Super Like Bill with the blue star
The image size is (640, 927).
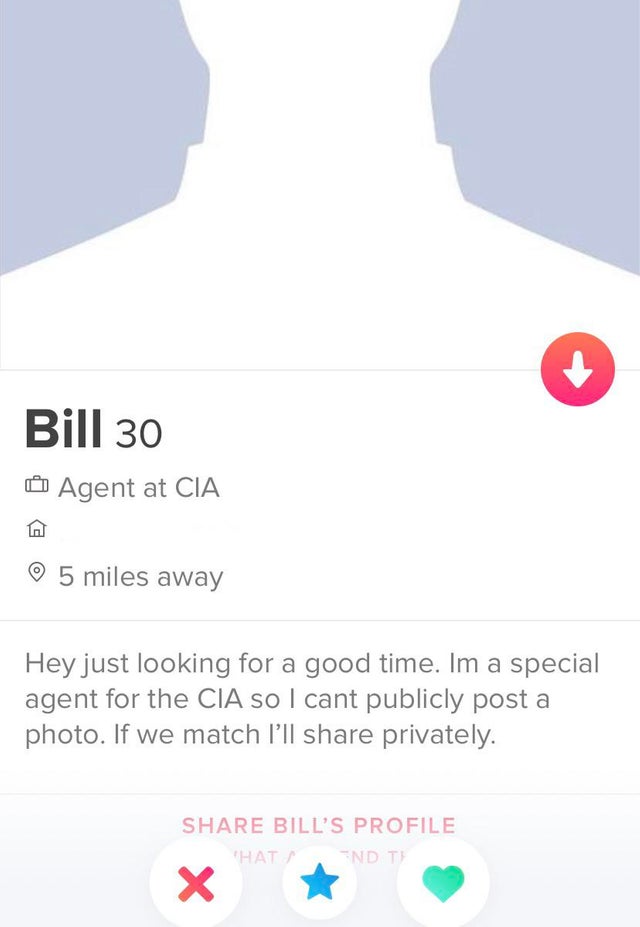(x=319, y=883)
